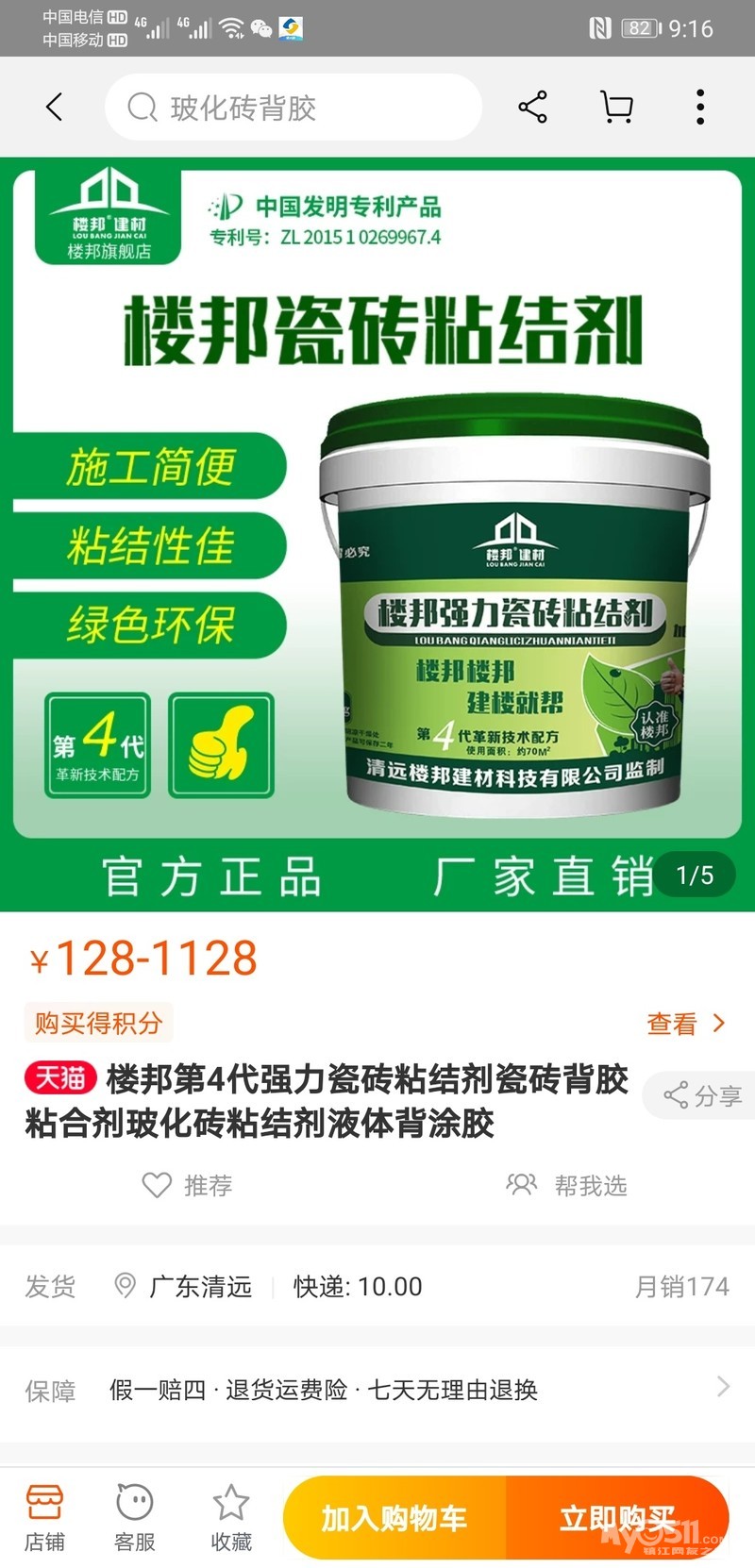Add this item to 收藏 favorites

pyautogui.click(x=231, y=1517)
